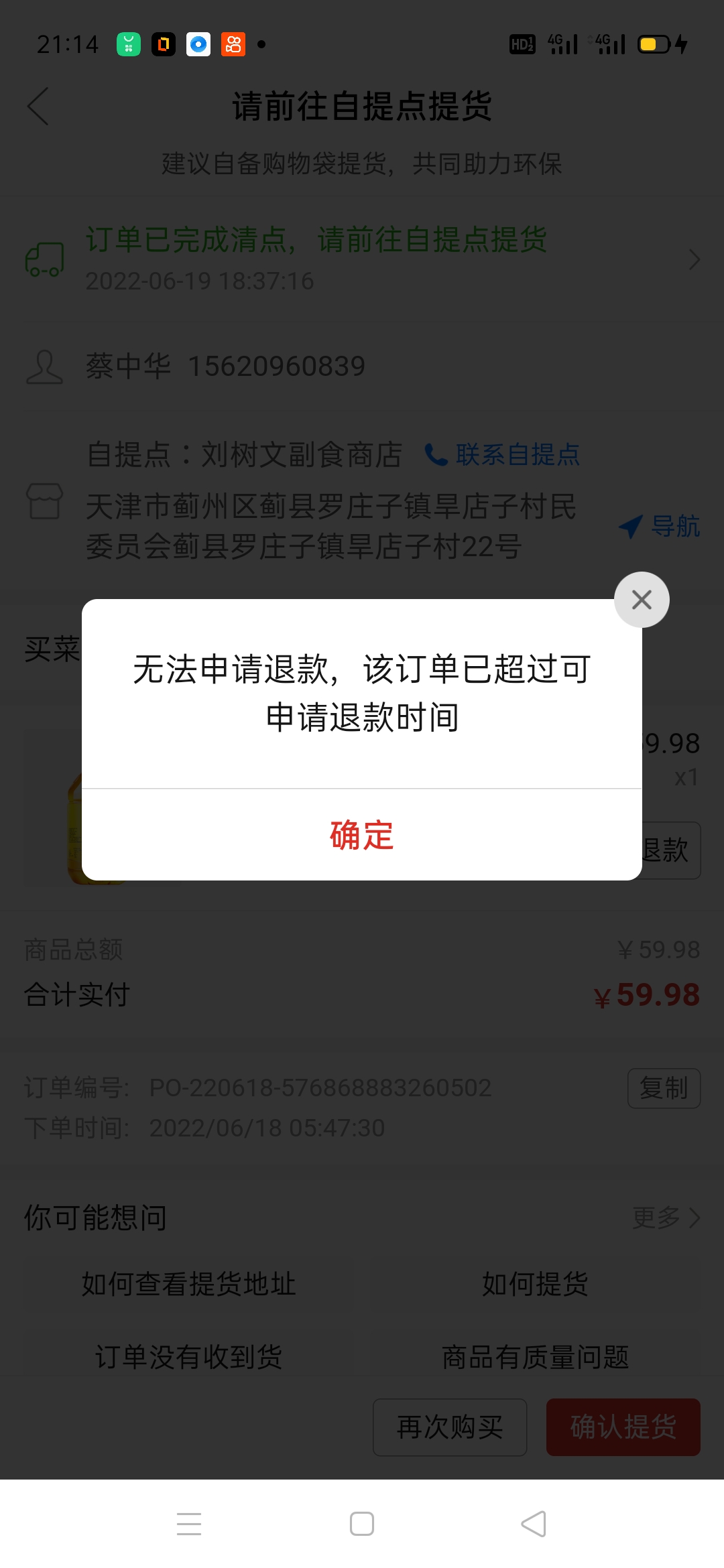Go back with the system back button
The height and width of the screenshot is (1568, 724).
pyautogui.click(x=534, y=1524)
